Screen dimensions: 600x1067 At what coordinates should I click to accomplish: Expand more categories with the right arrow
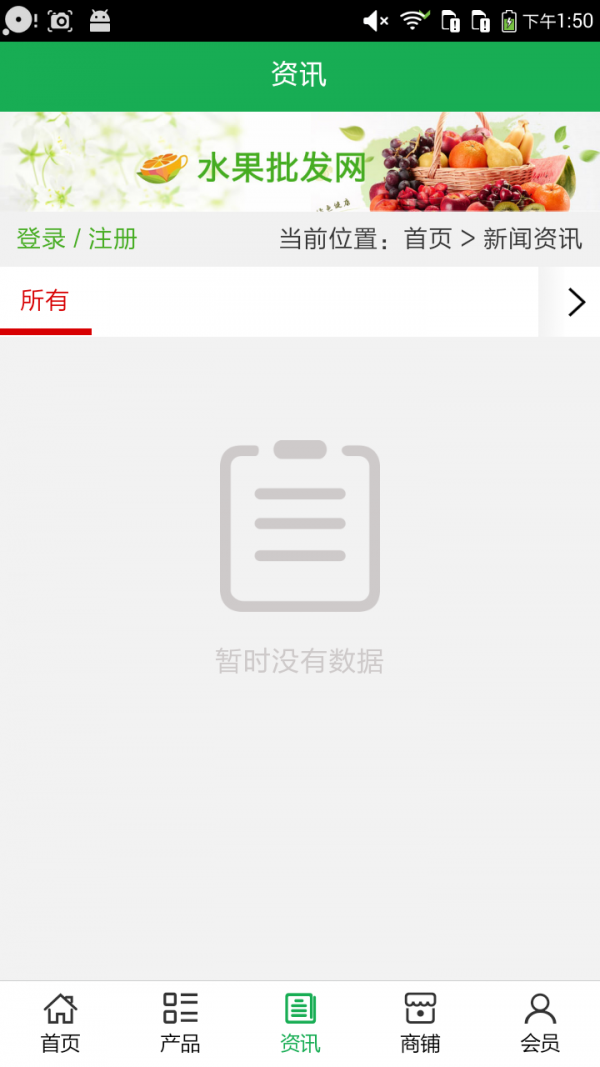point(575,302)
